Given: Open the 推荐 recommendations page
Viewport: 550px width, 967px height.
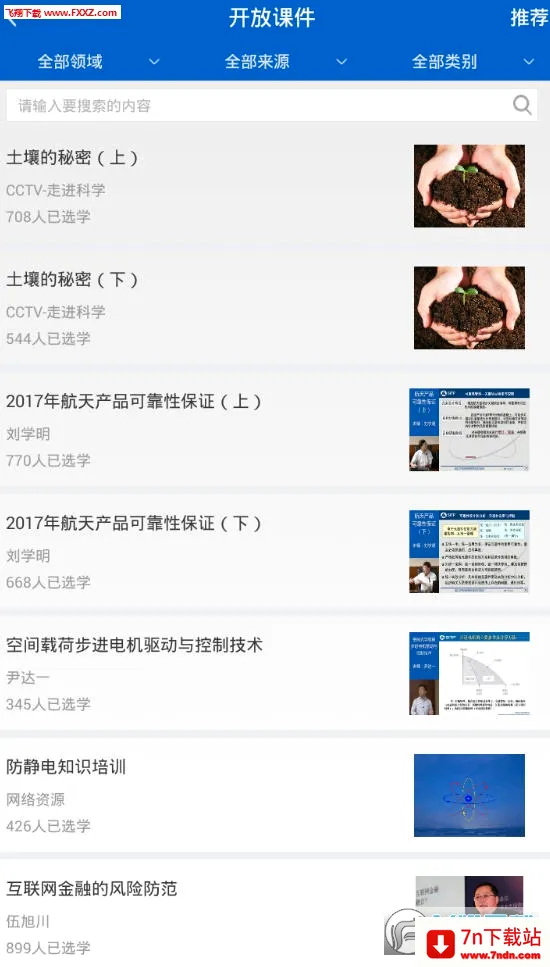Looking at the screenshot, I should (529, 18).
